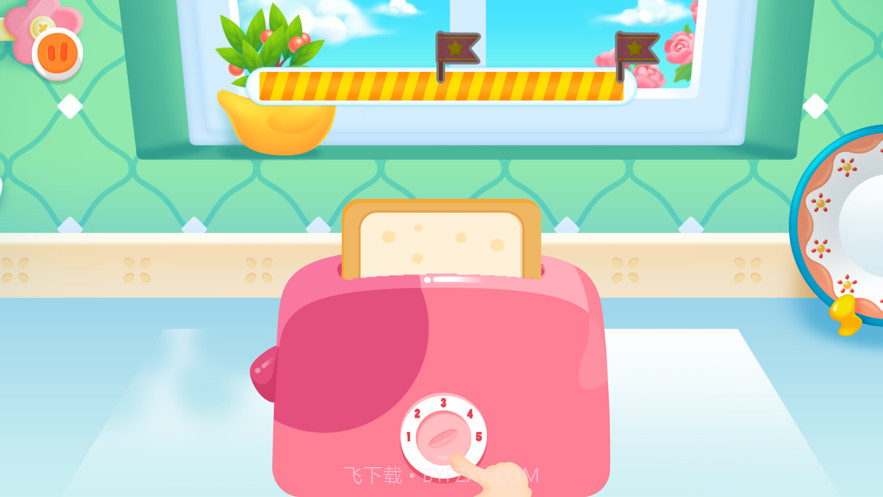Tap the bread slice in the toaster

point(440,240)
